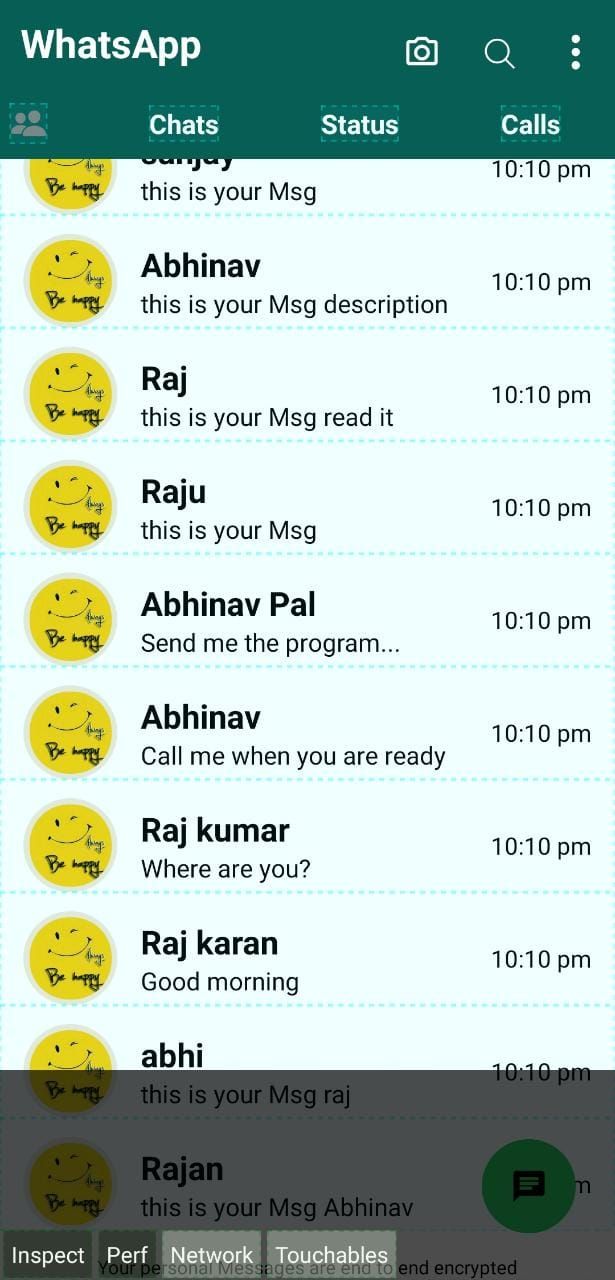Tap the search magnifier icon
Screen dimensions: 615x1280
click(x=499, y=53)
